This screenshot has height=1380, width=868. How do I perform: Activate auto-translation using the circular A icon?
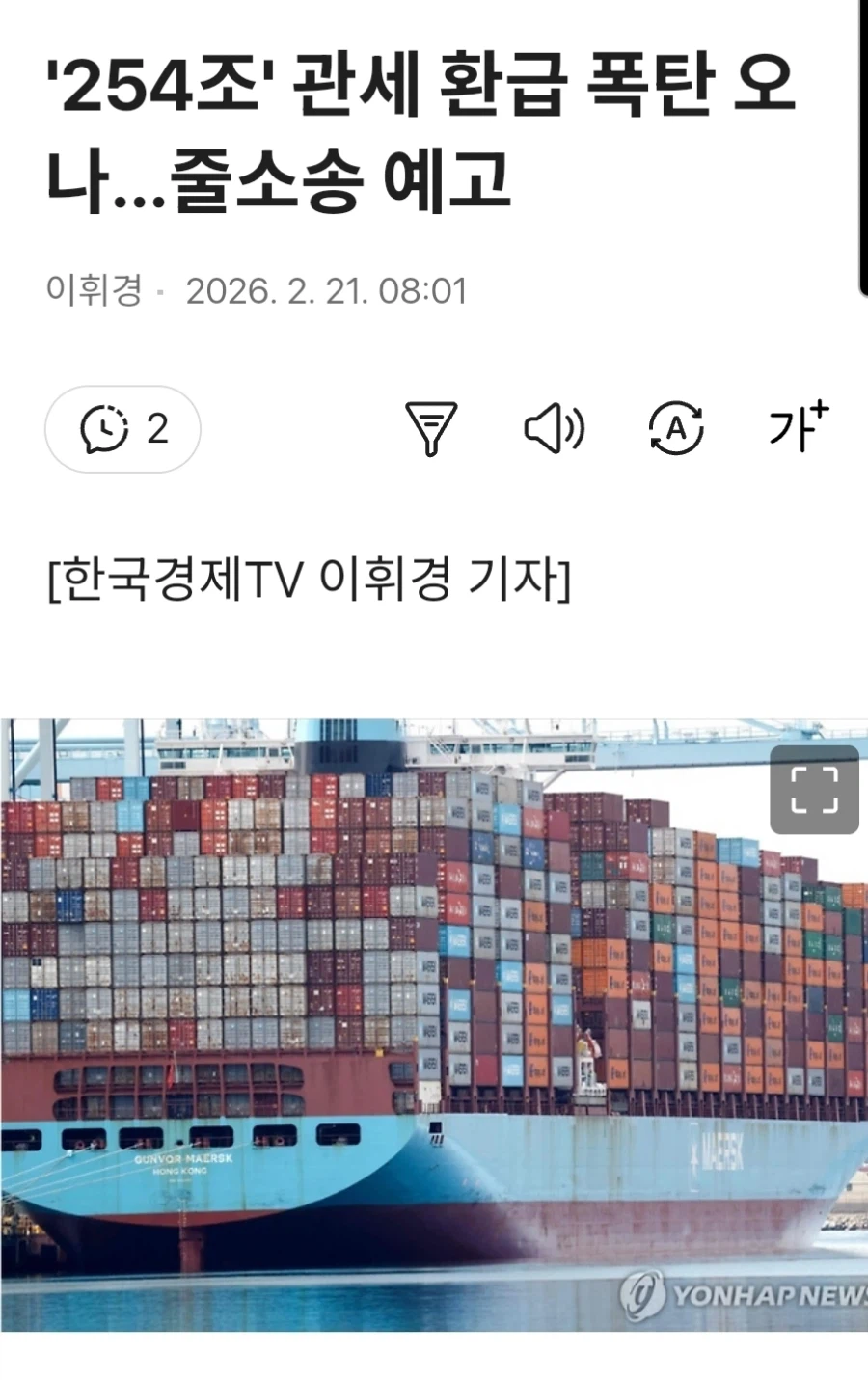(676, 429)
